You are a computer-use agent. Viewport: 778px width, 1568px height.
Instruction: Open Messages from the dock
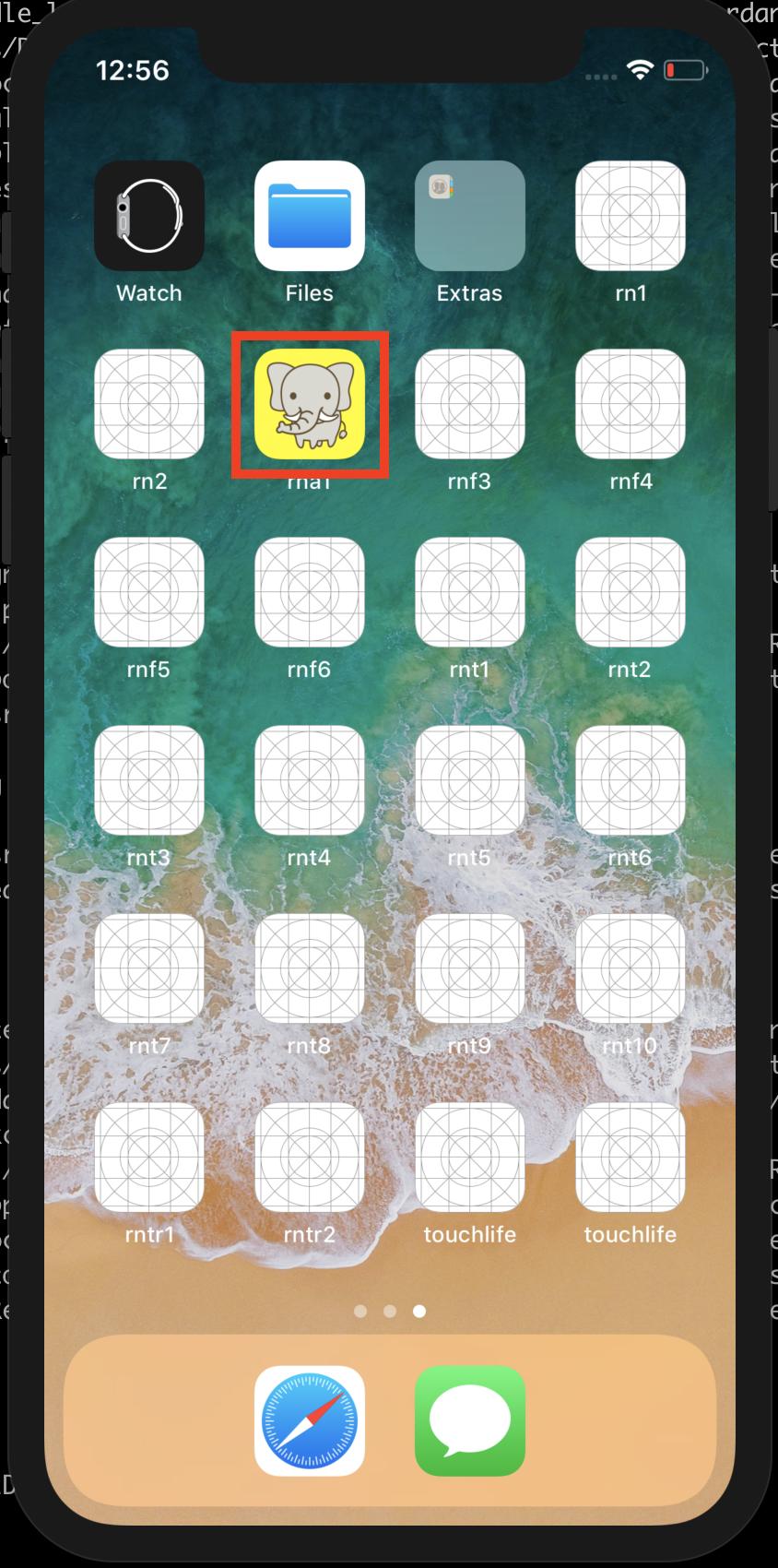[x=470, y=1421]
